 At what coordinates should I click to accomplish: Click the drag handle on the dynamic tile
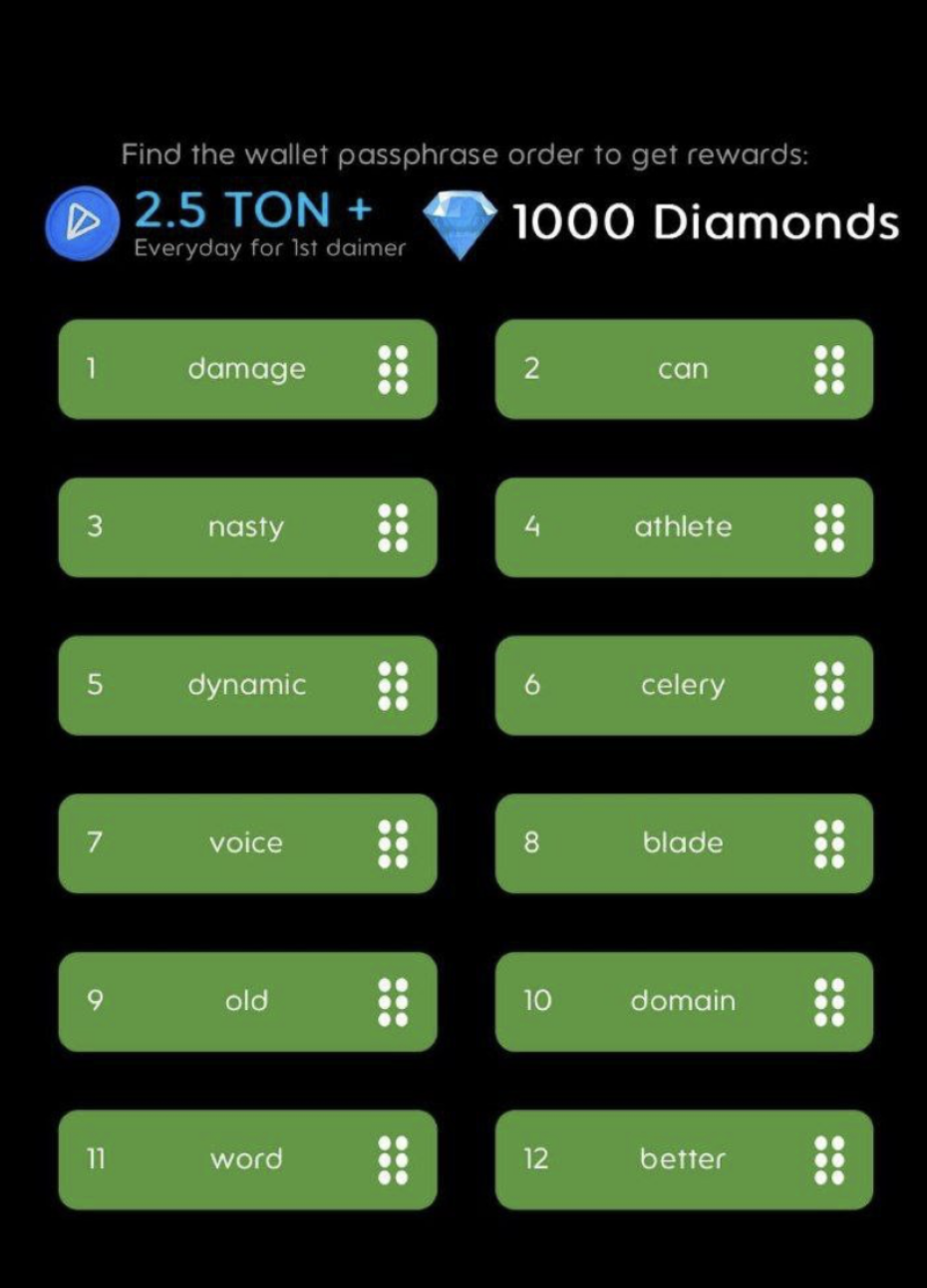[x=395, y=685]
